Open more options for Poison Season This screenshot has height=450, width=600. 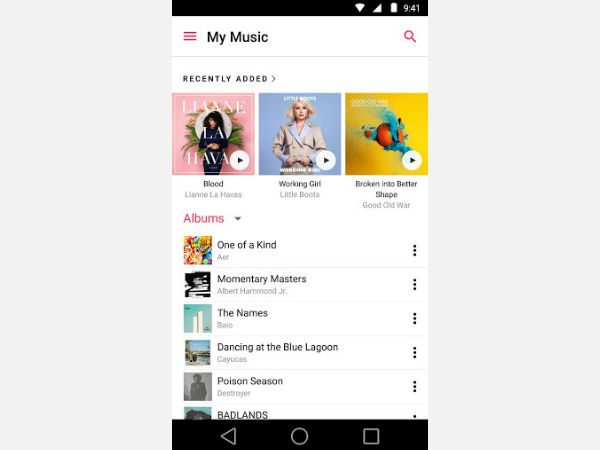point(414,386)
